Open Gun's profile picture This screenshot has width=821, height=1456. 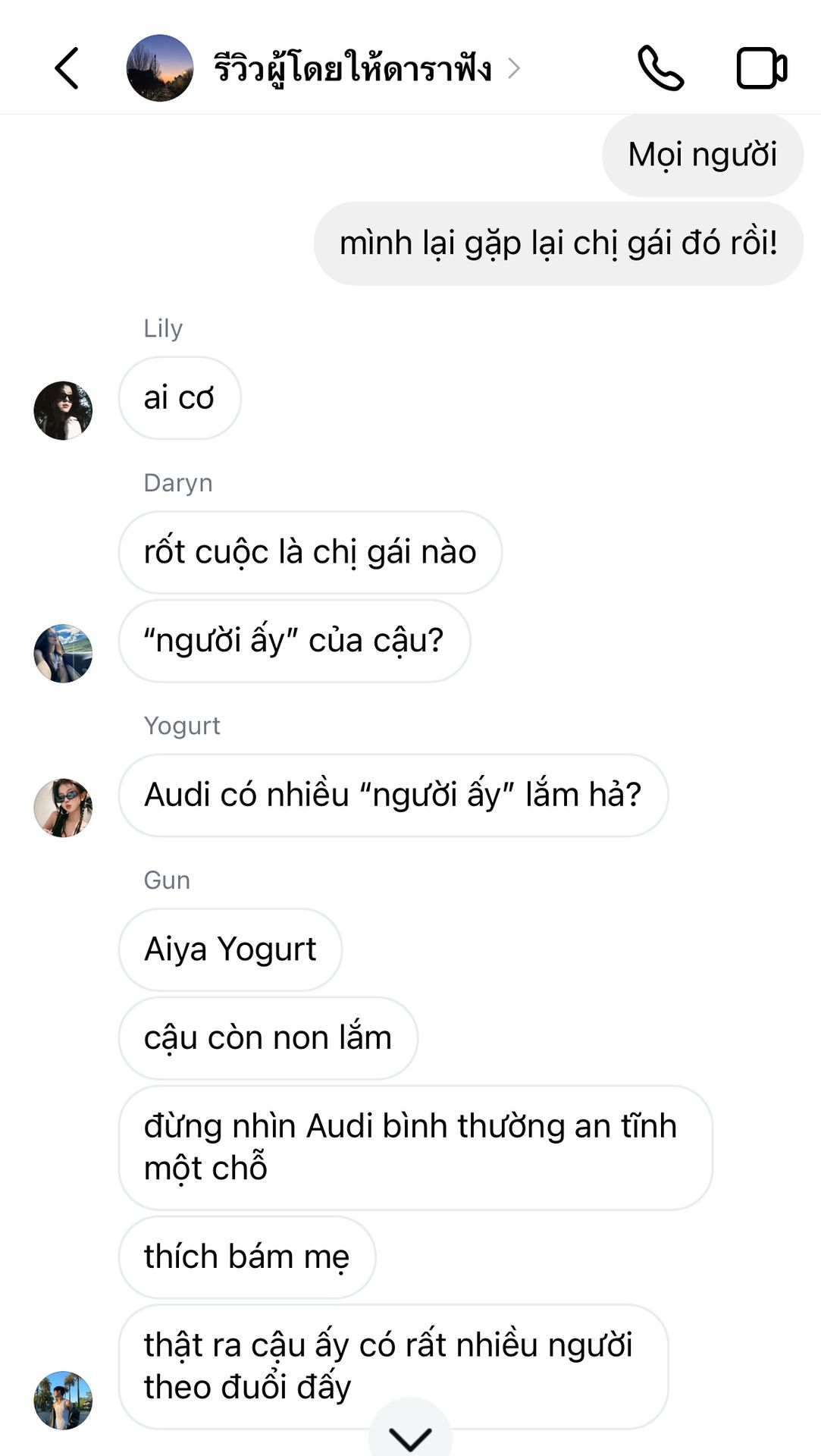pyautogui.click(x=63, y=1400)
